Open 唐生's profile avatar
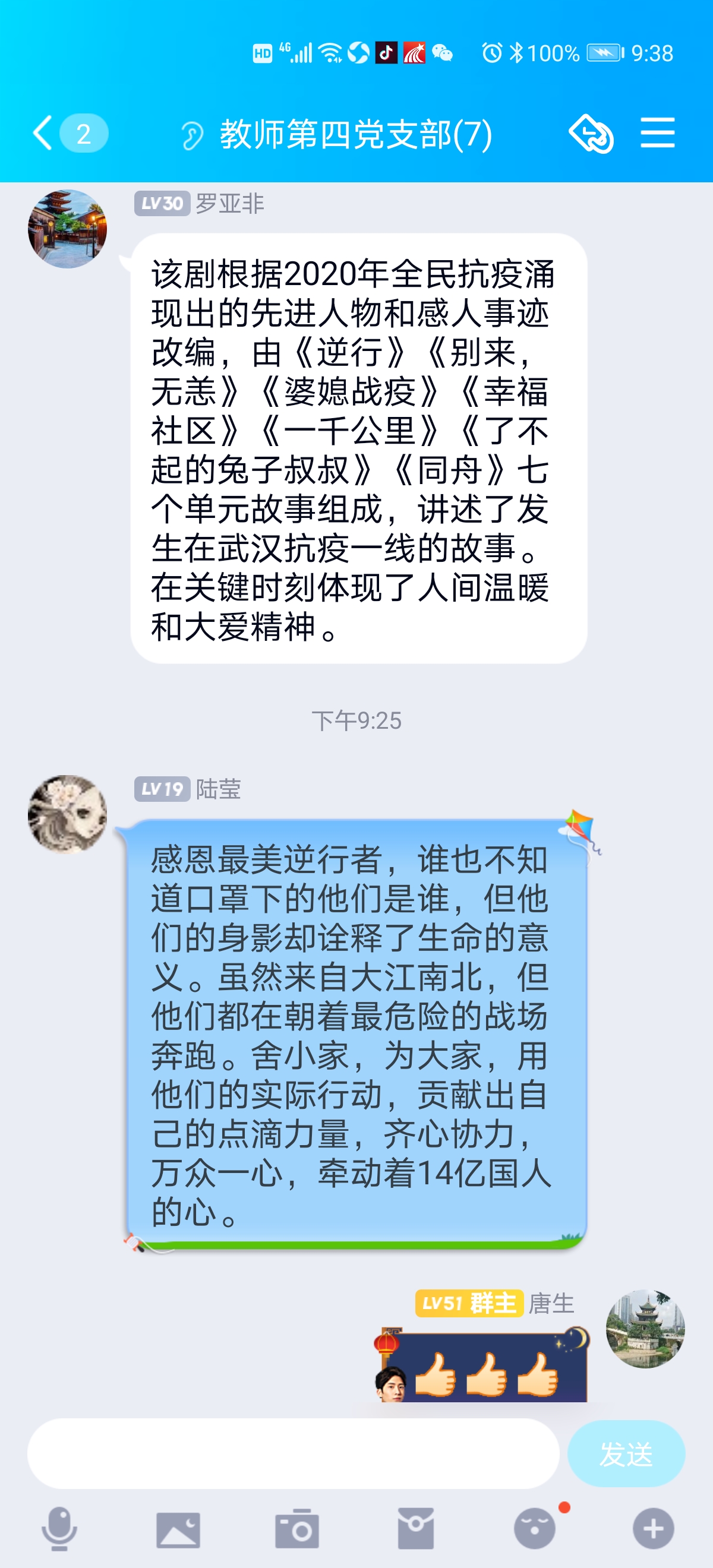Image resolution: width=713 pixels, height=1568 pixels. [645, 1328]
